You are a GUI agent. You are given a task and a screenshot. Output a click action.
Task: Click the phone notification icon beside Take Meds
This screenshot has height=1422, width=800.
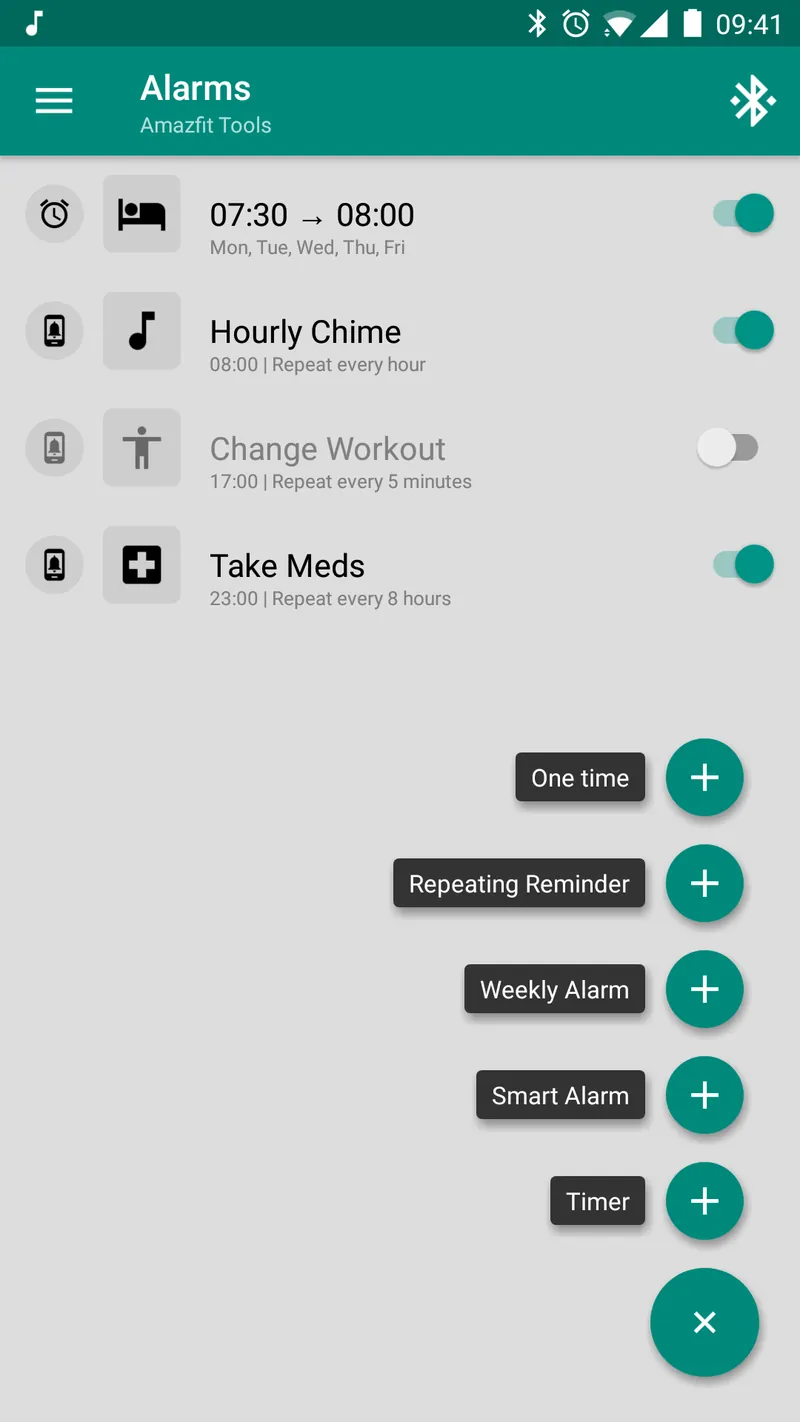tap(54, 564)
